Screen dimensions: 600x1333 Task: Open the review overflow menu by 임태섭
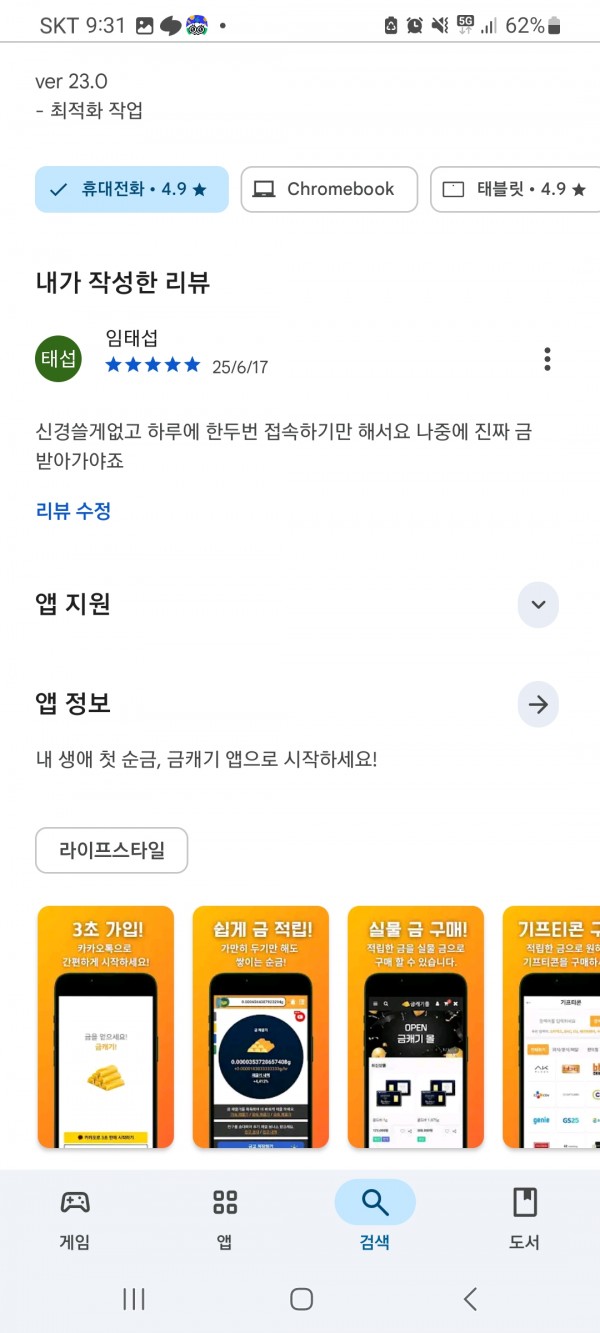[547, 359]
